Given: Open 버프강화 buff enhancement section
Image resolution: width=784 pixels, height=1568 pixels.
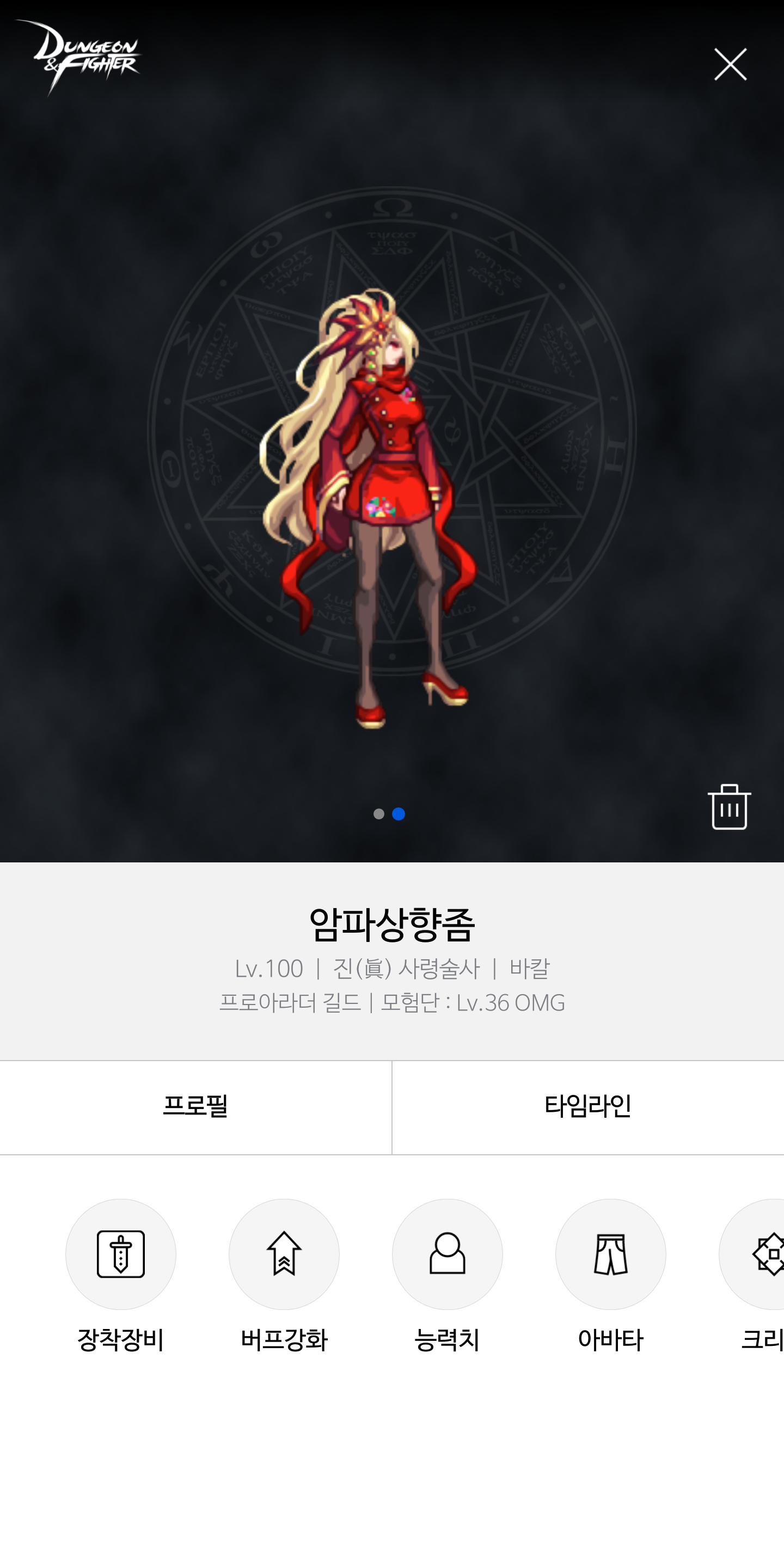Looking at the screenshot, I should click(x=284, y=1254).
